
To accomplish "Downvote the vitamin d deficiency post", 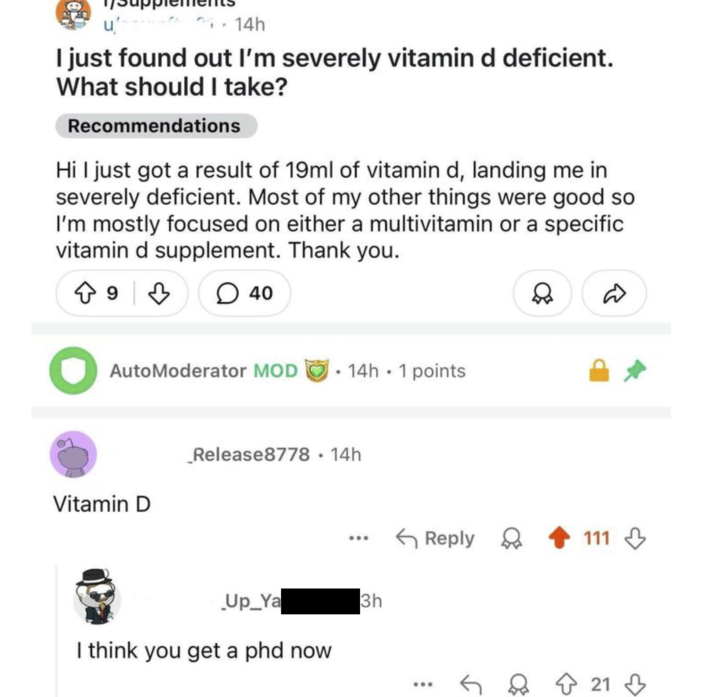I will tap(158, 293).
